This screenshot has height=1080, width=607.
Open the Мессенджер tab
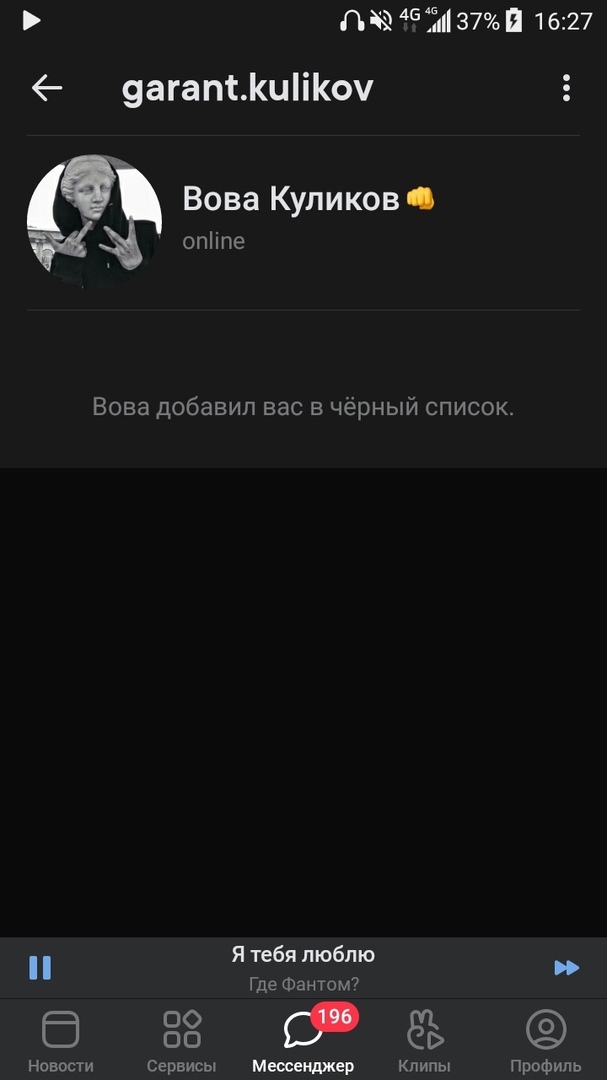(303, 1041)
